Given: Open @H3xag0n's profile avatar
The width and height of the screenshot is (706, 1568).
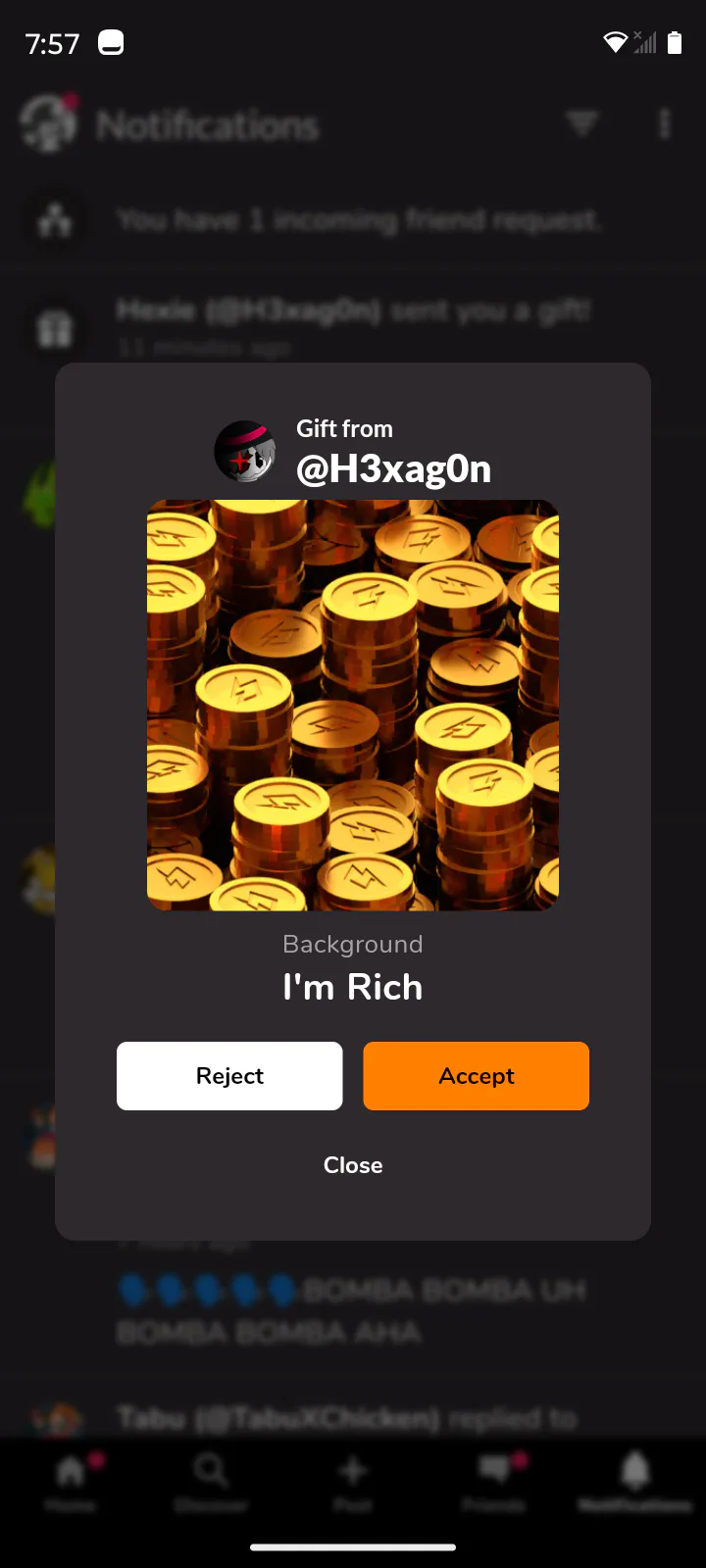Looking at the screenshot, I should point(245,452).
